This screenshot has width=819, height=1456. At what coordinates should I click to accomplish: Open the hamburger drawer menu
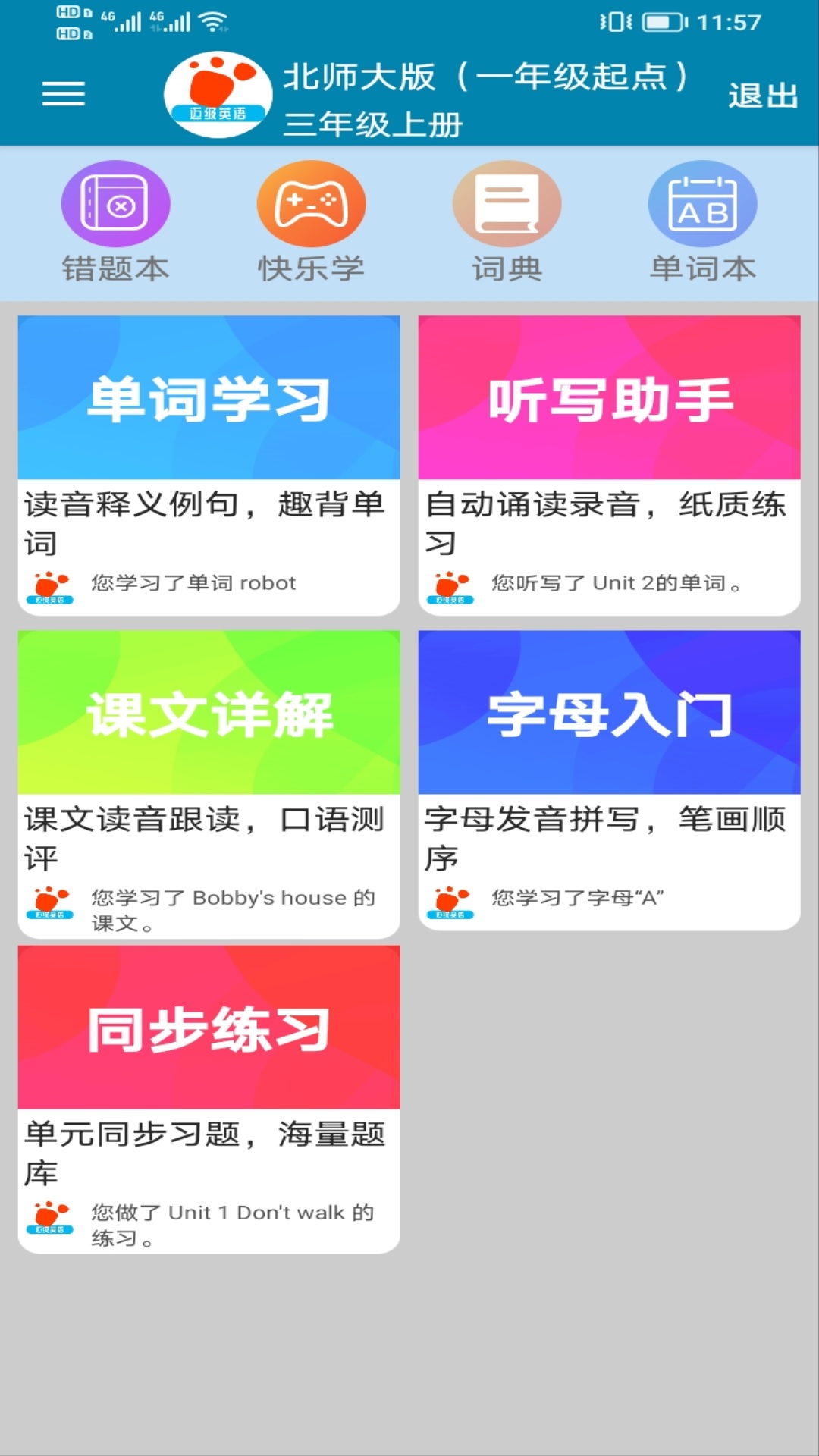click(63, 94)
